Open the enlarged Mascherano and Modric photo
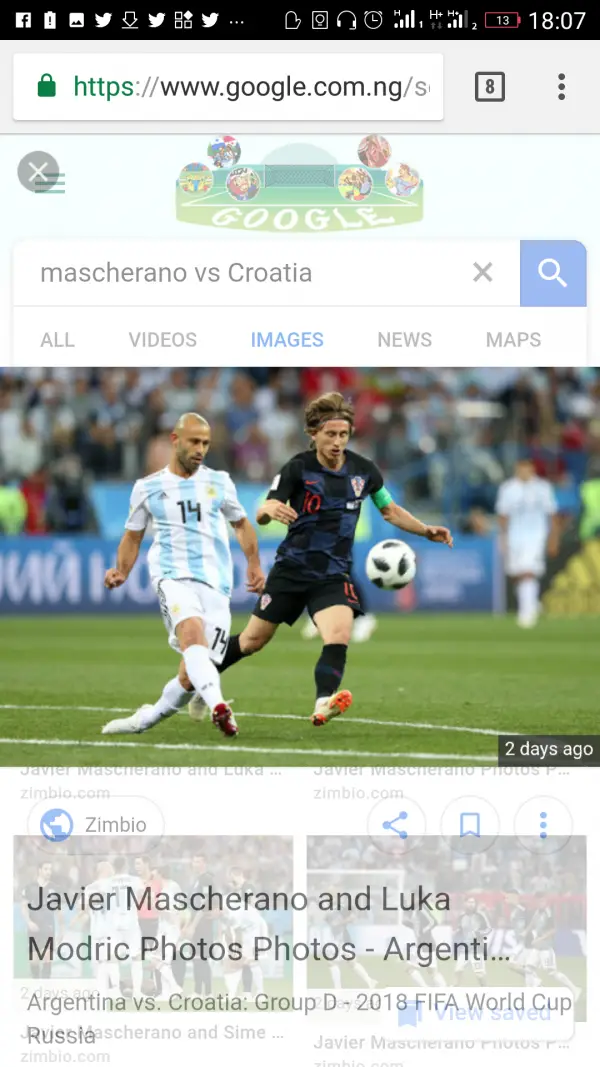This screenshot has height=1067, width=600. tap(300, 565)
